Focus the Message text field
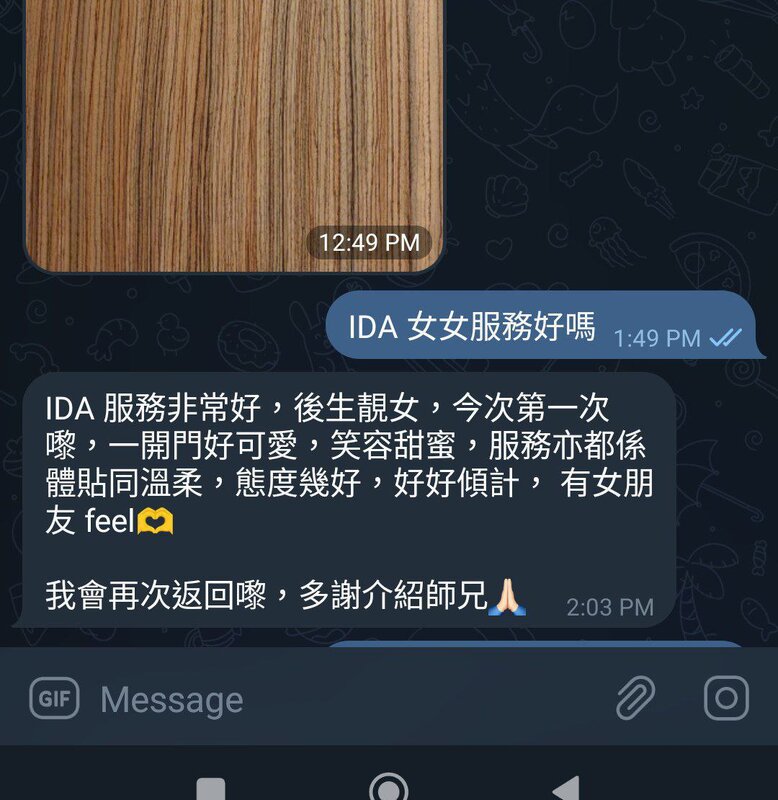Screen dimensions: 778x800 [340, 699]
